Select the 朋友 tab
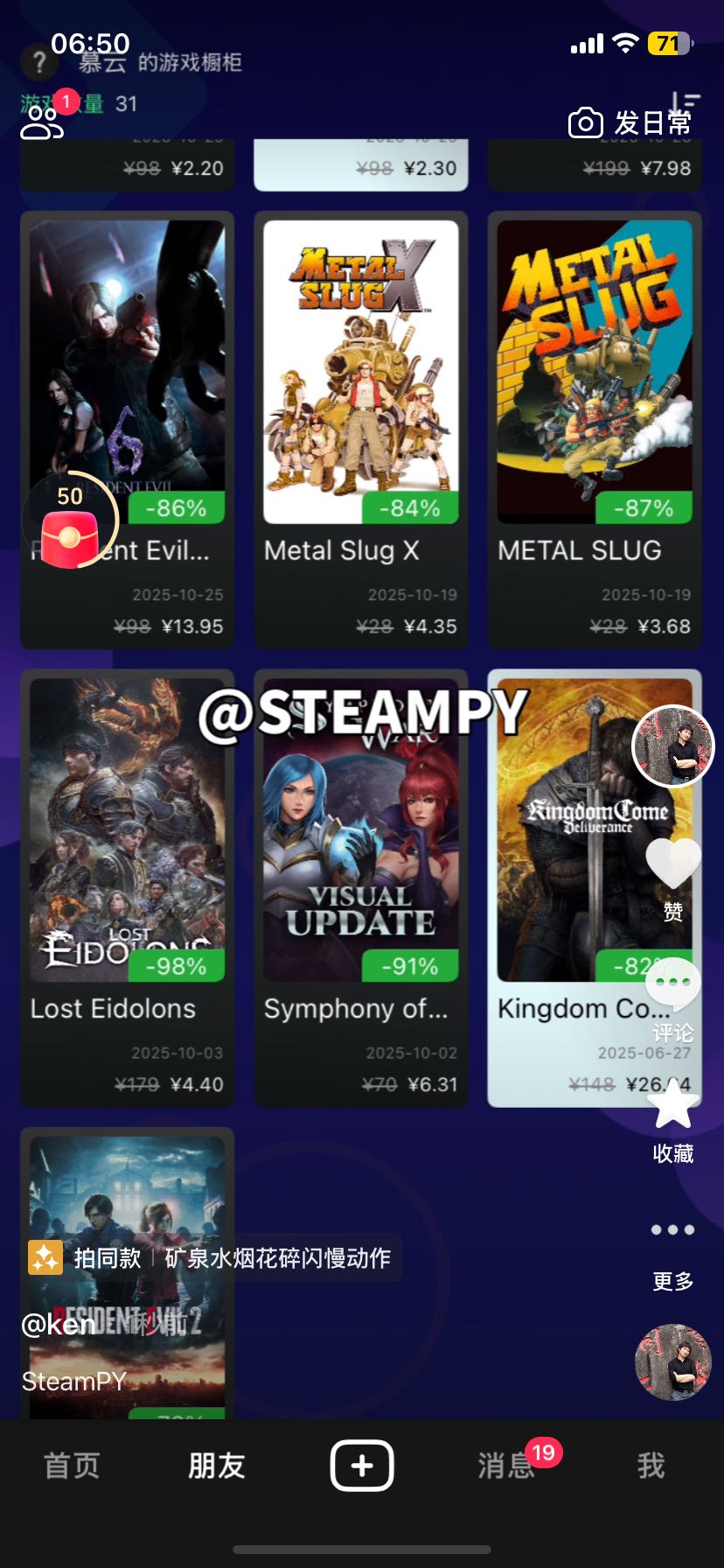The height and width of the screenshot is (1568, 724). 216,1465
